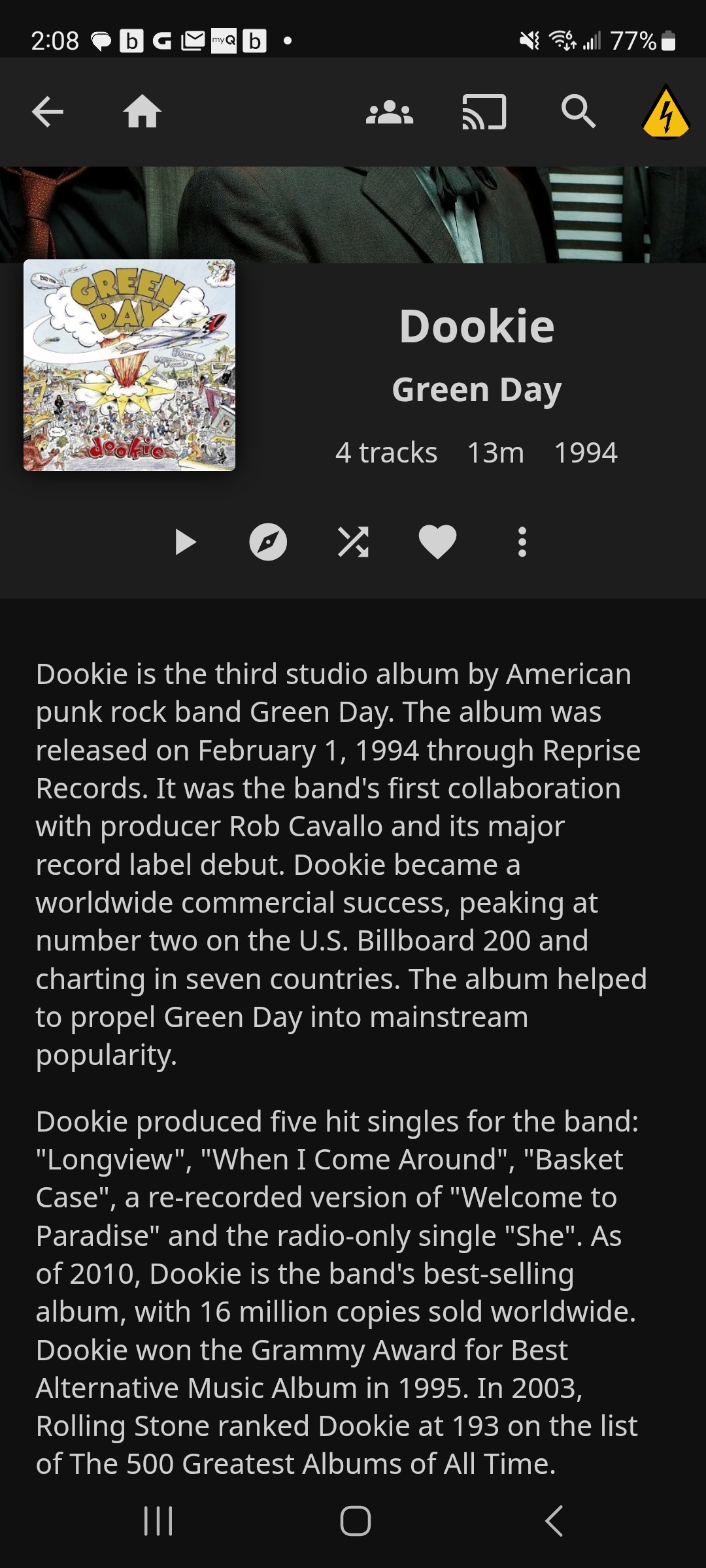This screenshot has height=1568, width=706.
Task: Open the Dookie album cover art
Action: point(129,365)
